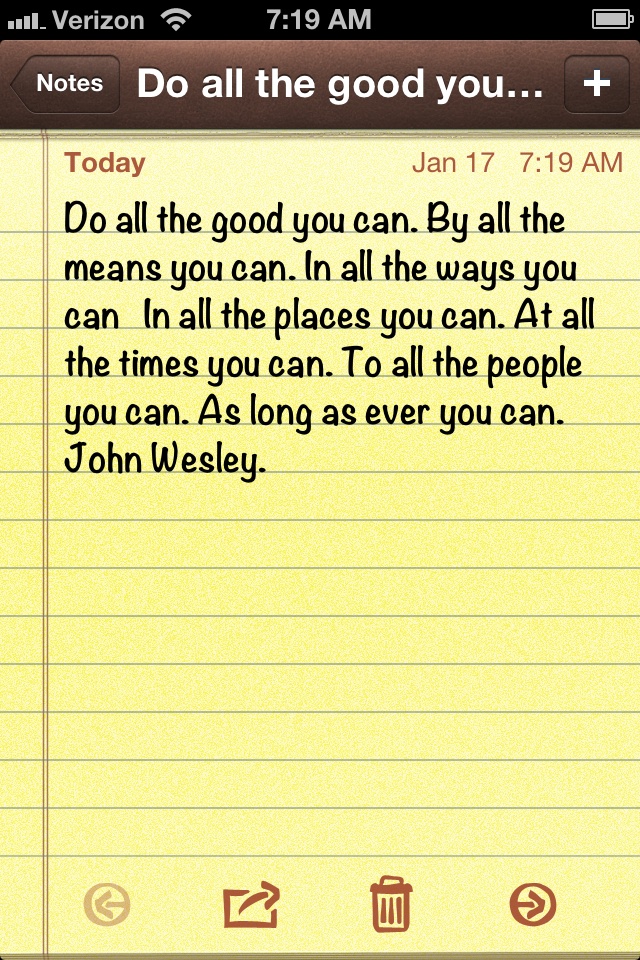
Task: Delete this note with trash icon
Action: tap(391, 904)
